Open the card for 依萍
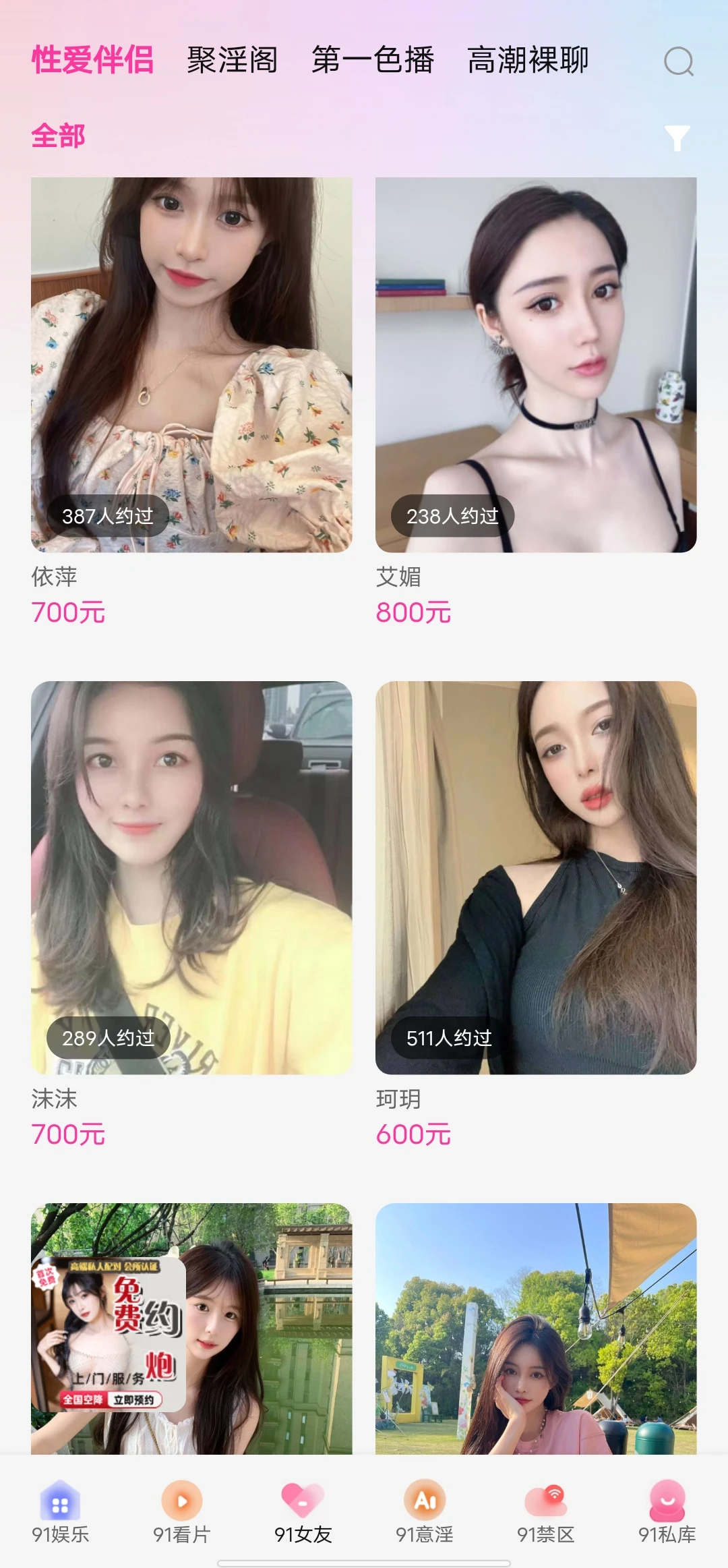The width and height of the screenshot is (728, 1568). (x=191, y=364)
